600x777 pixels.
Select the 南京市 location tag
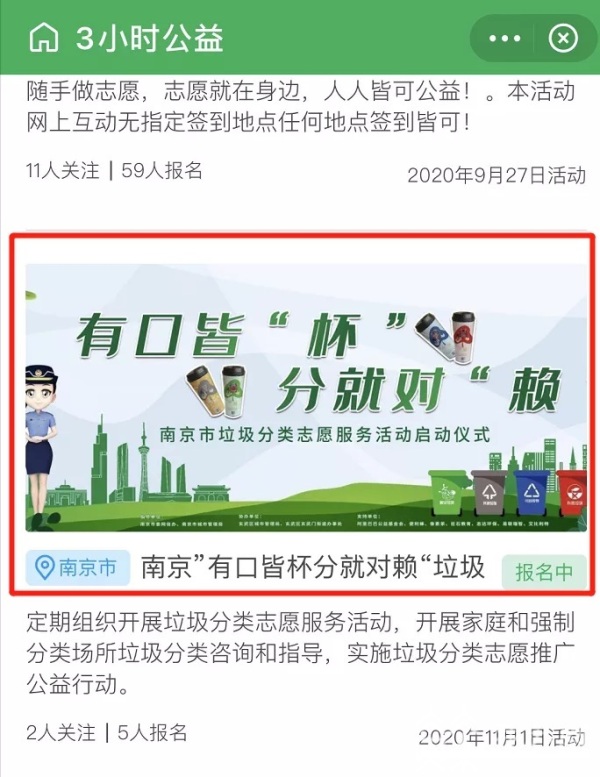[x=77, y=569]
